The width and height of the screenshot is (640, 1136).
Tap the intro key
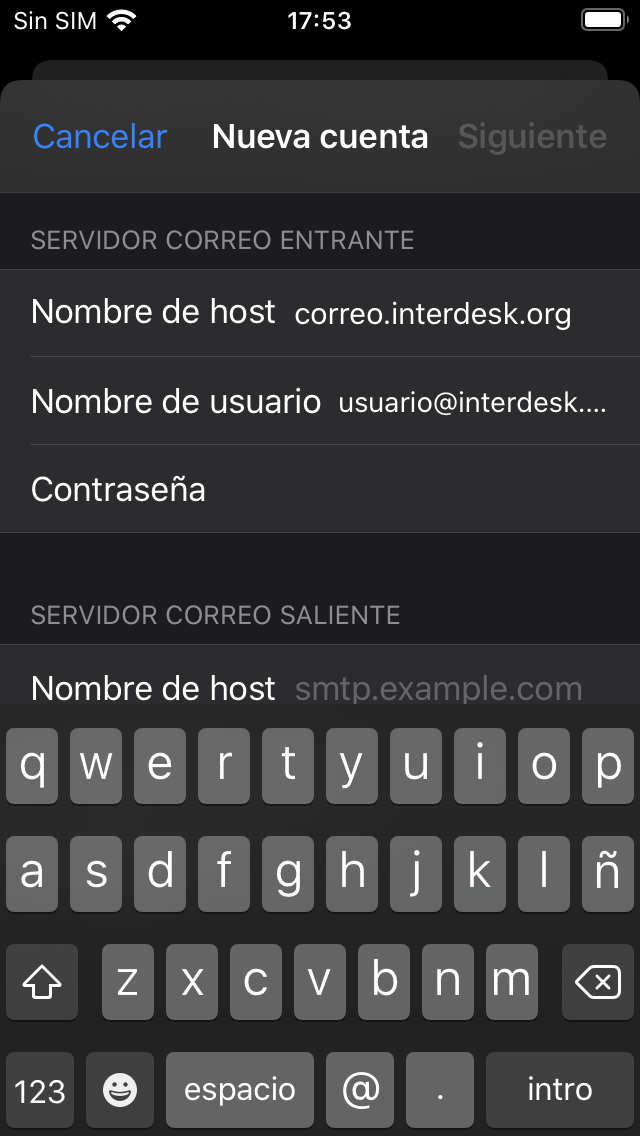[x=560, y=1090]
